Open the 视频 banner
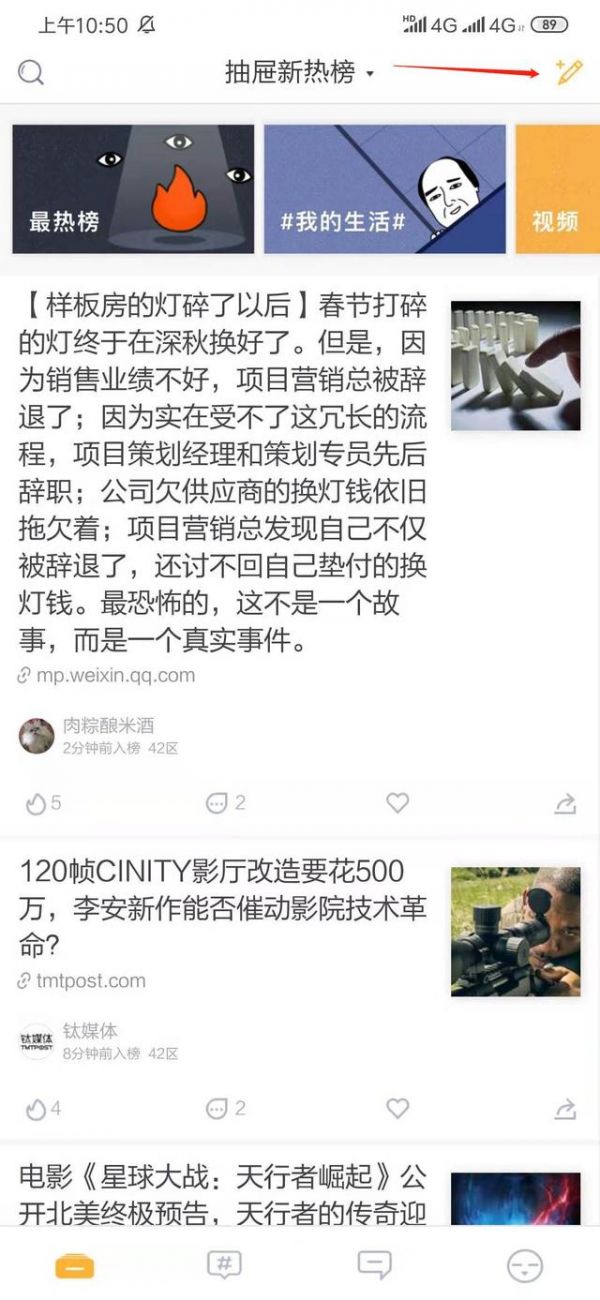The image size is (600, 1300). coord(557,189)
